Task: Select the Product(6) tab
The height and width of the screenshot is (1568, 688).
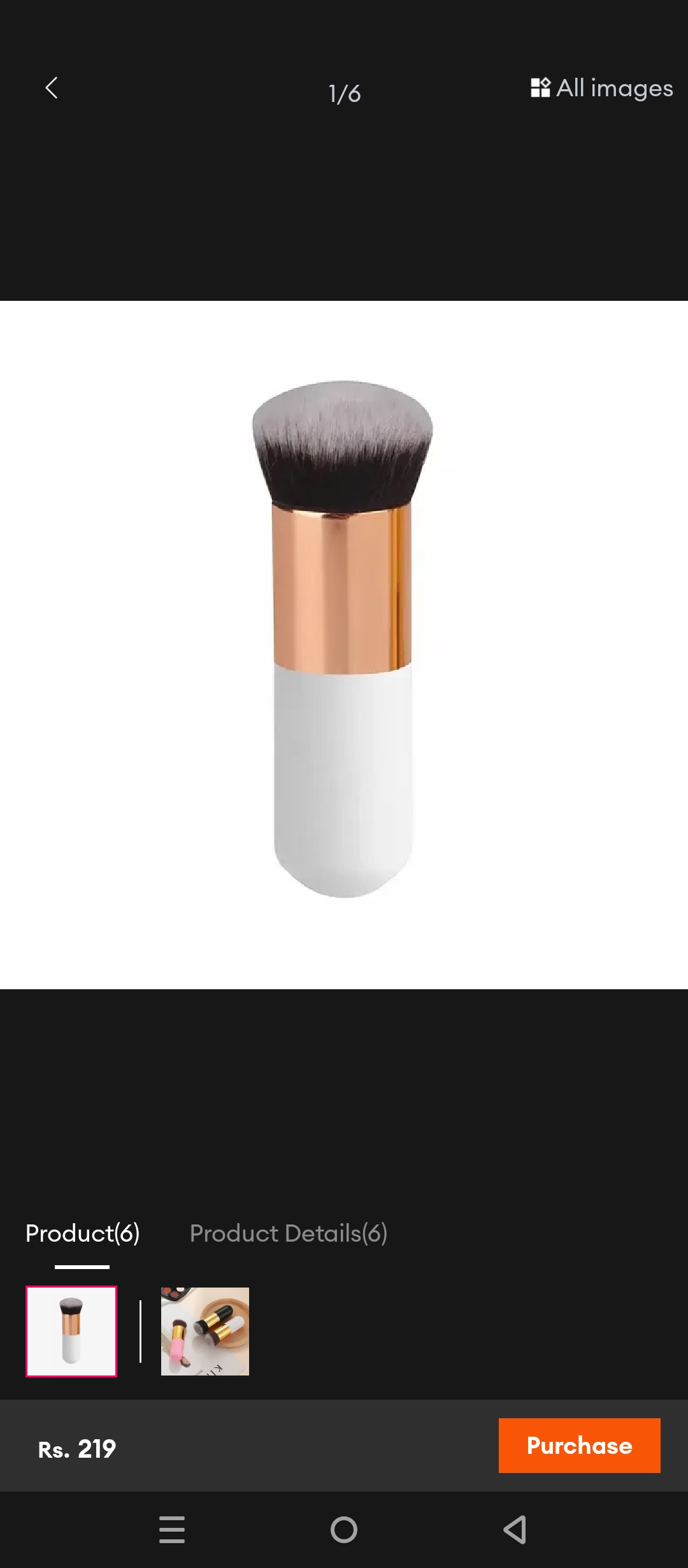Action: pos(83,1233)
